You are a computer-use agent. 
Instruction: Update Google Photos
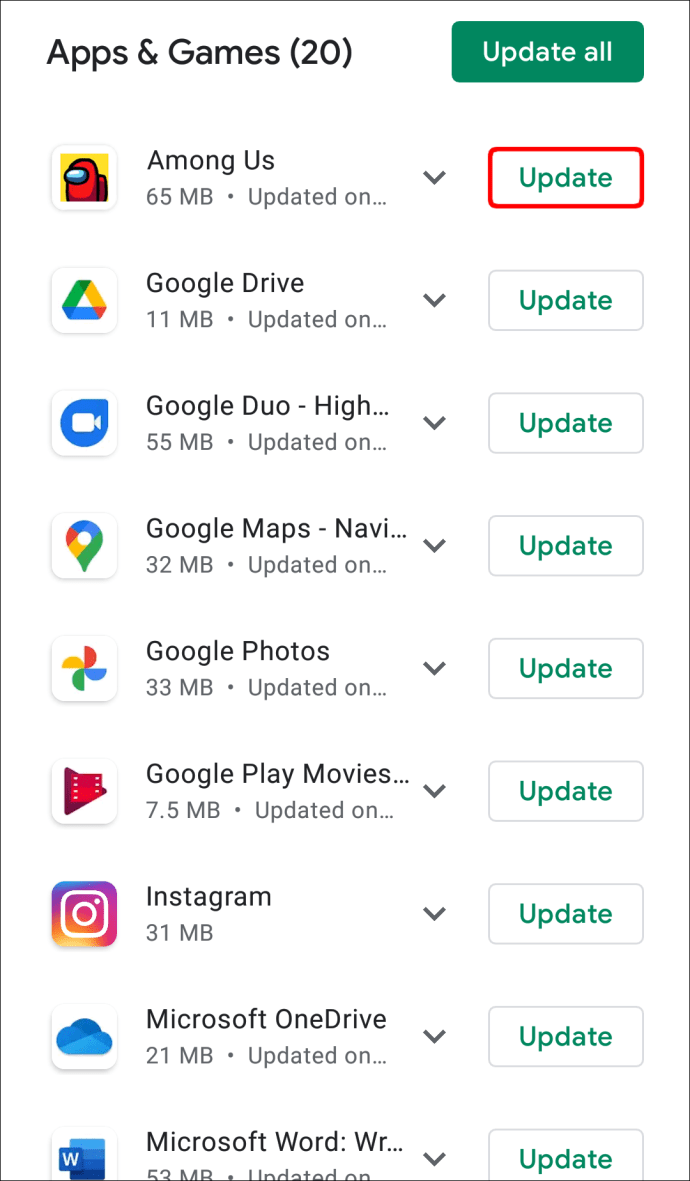tap(565, 668)
